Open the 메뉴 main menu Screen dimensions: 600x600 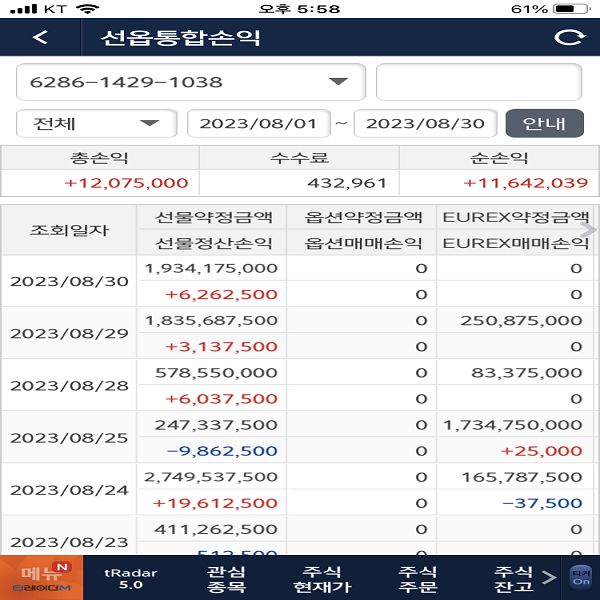[44, 578]
